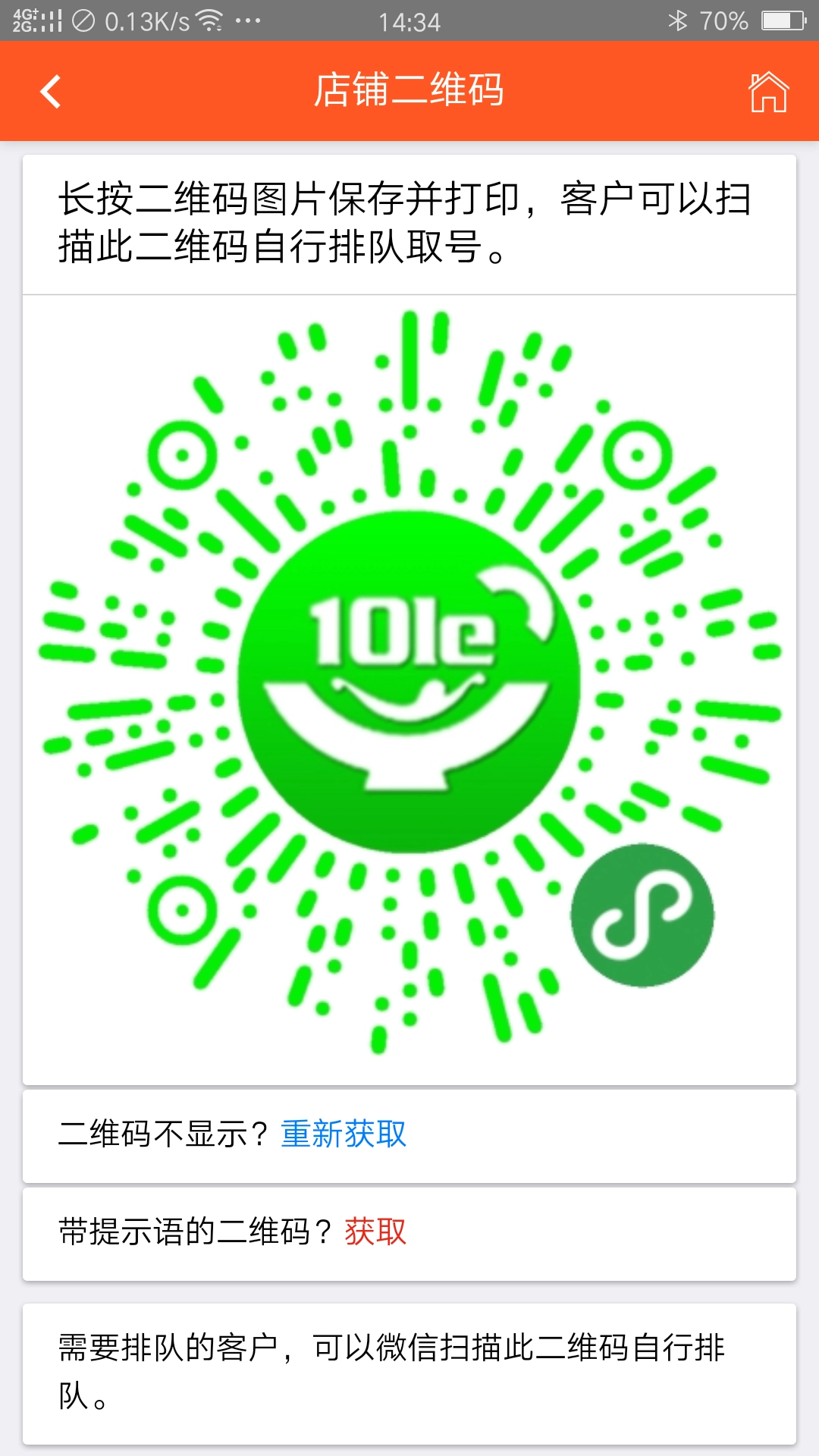819x1456 pixels.
Task: Tap the WeChat mini-program logo on the QR code
Action: pyautogui.click(x=641, y=915)
